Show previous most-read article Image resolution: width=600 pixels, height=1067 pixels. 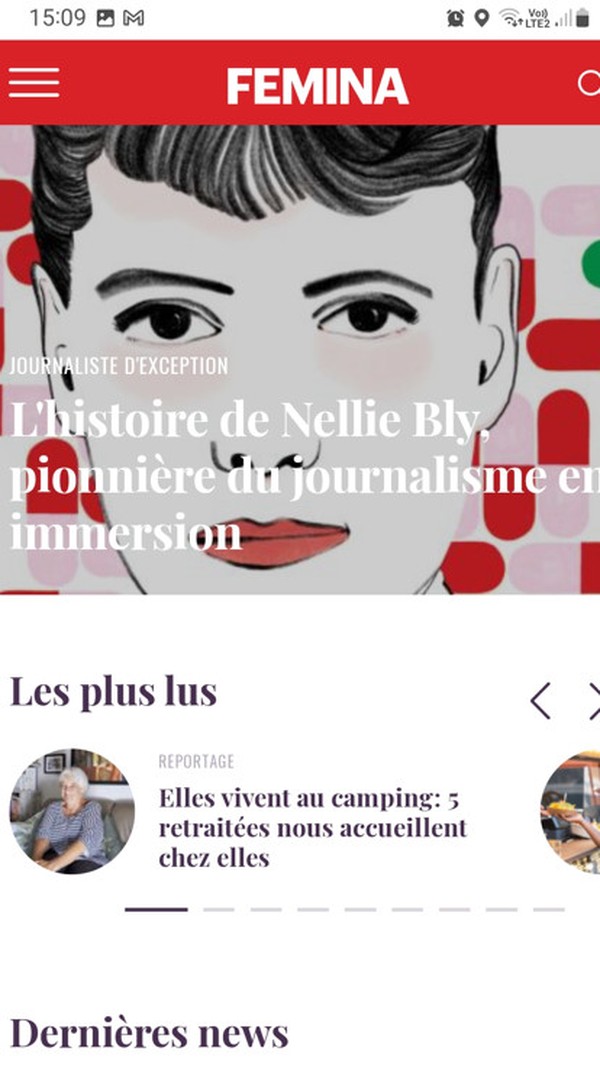click(541, 701)
